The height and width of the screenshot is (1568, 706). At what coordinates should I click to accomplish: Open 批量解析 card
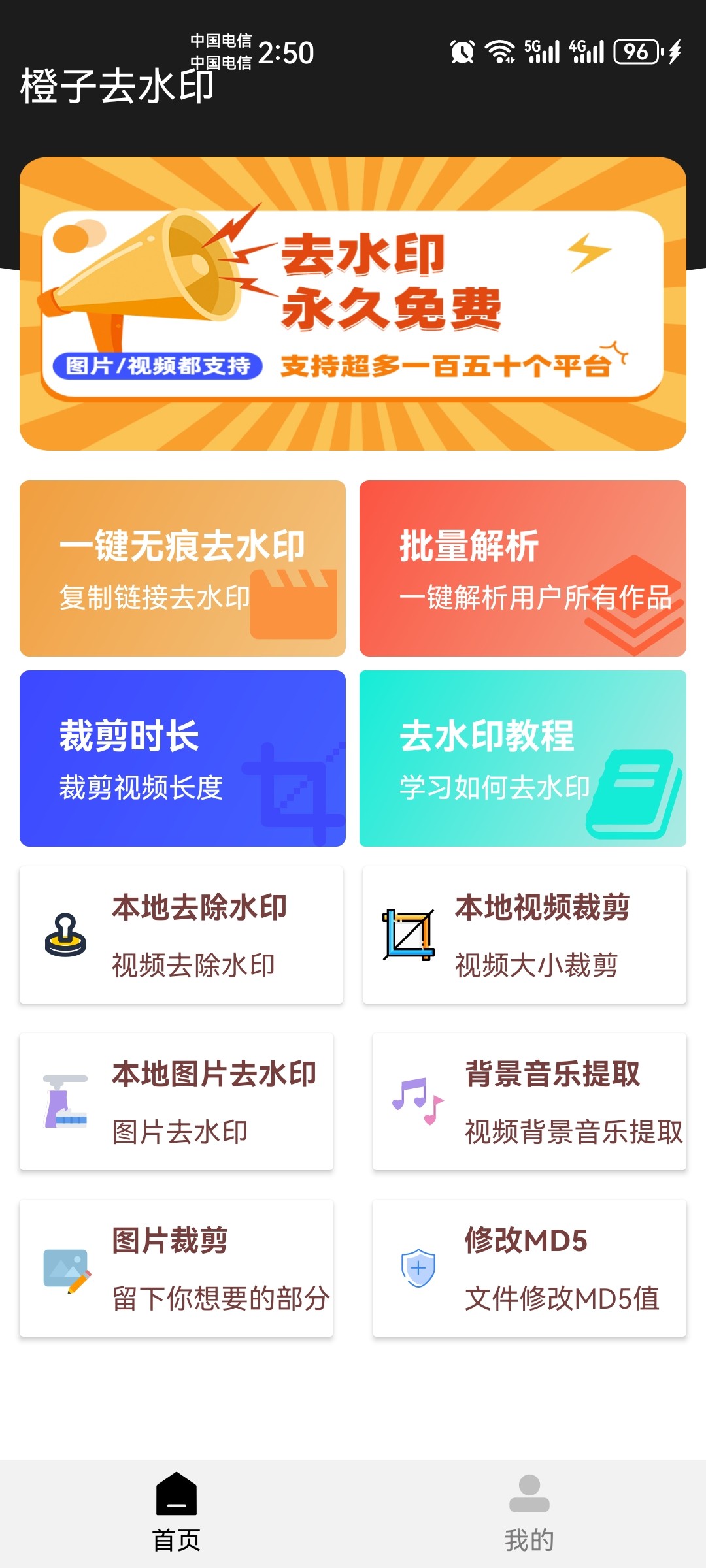[522, 568]
